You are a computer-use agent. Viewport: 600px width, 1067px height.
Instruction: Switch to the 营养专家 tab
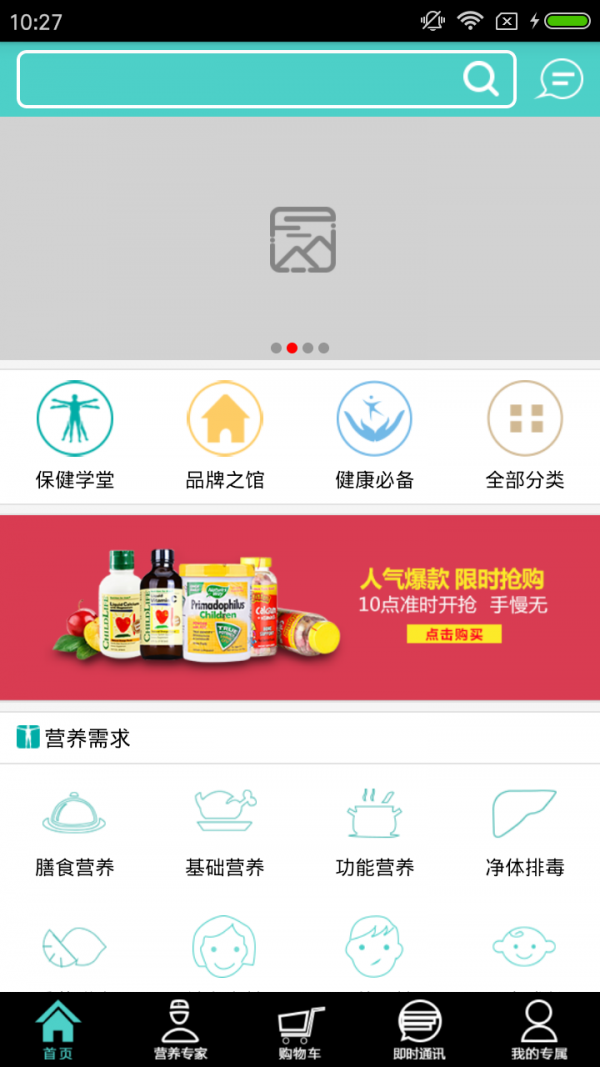(180, 1030)
